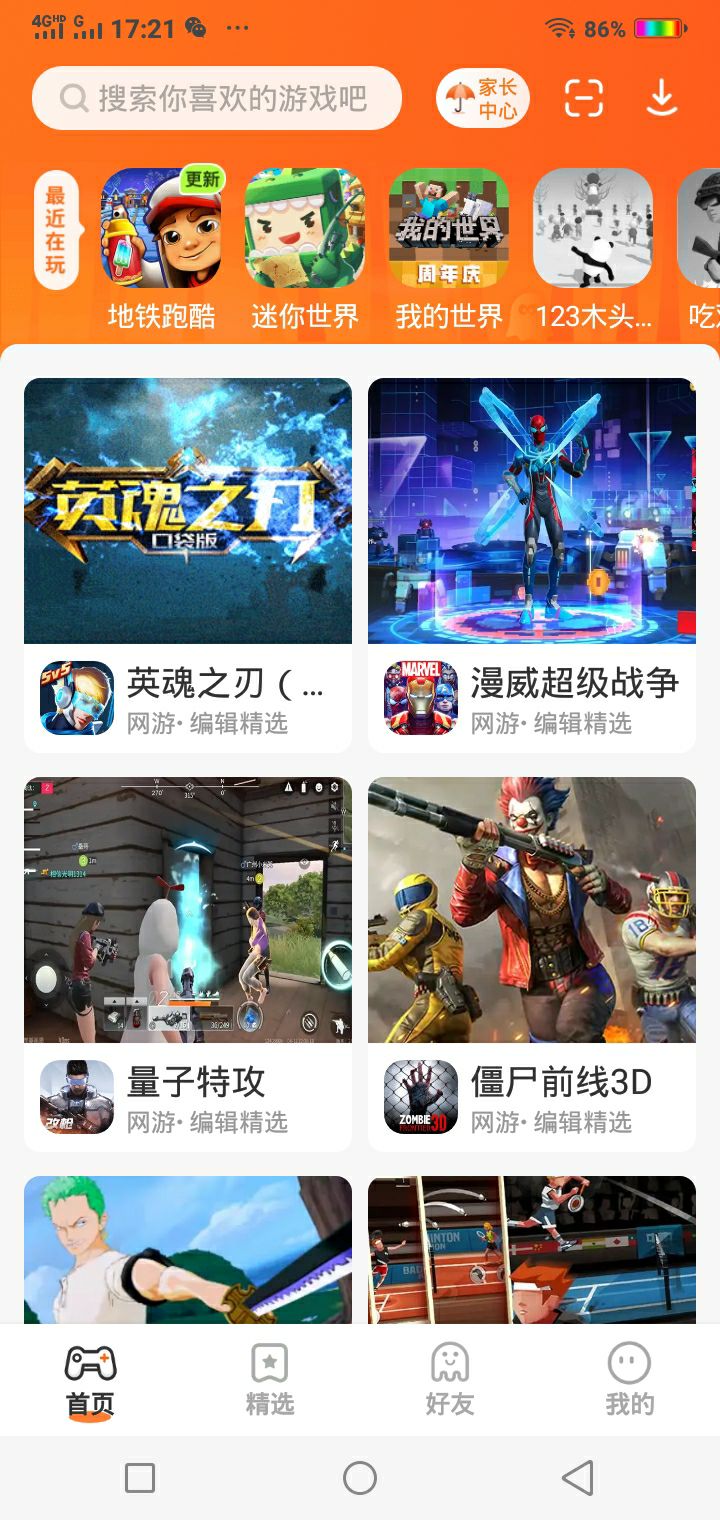Go to the 我的 tab
The width and height of the screenshot is (720, 1520).
coord(629,1380)
